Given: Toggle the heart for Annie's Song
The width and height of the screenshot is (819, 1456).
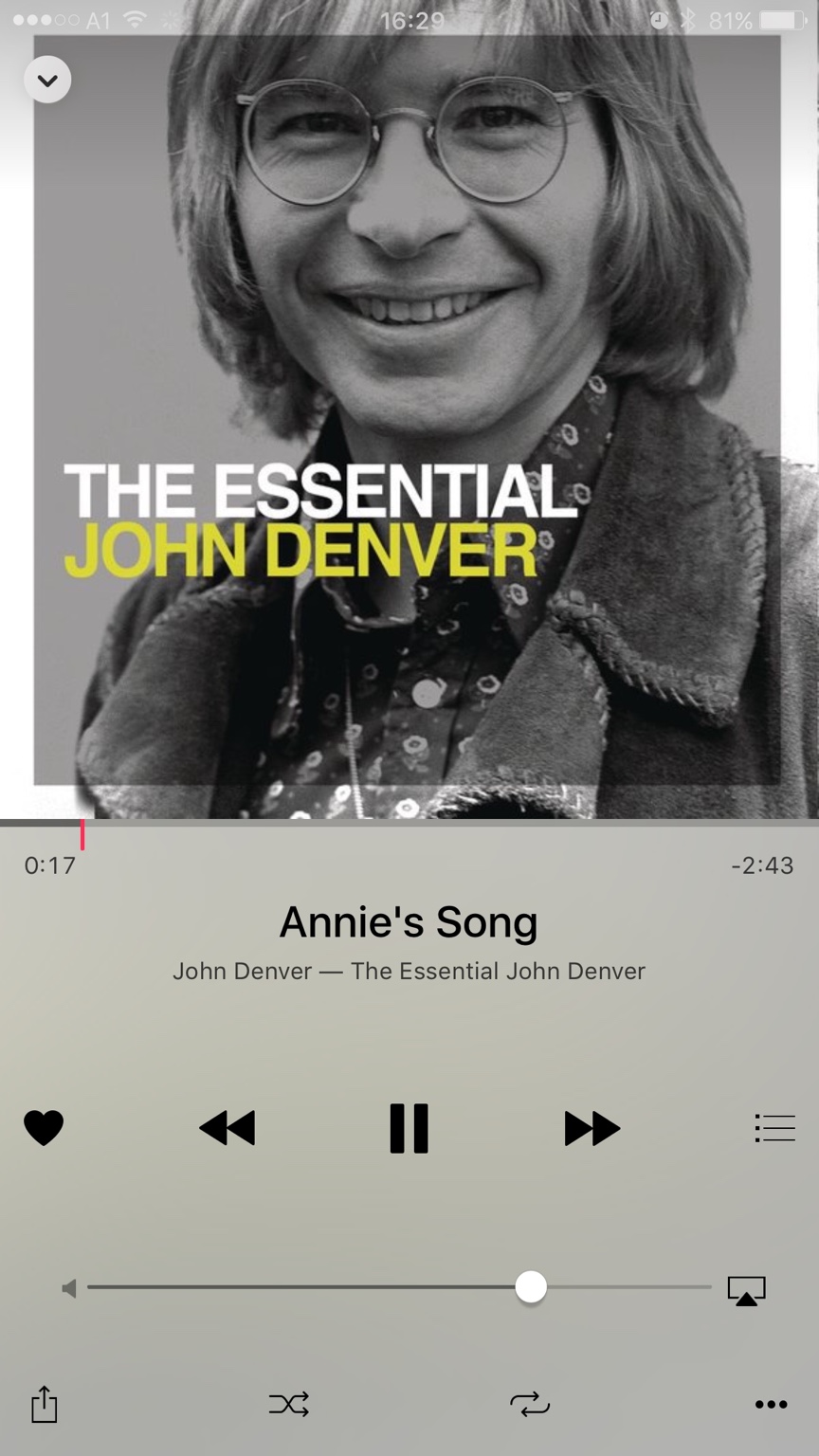Looking at the screenshot, I should [44, 1128].
